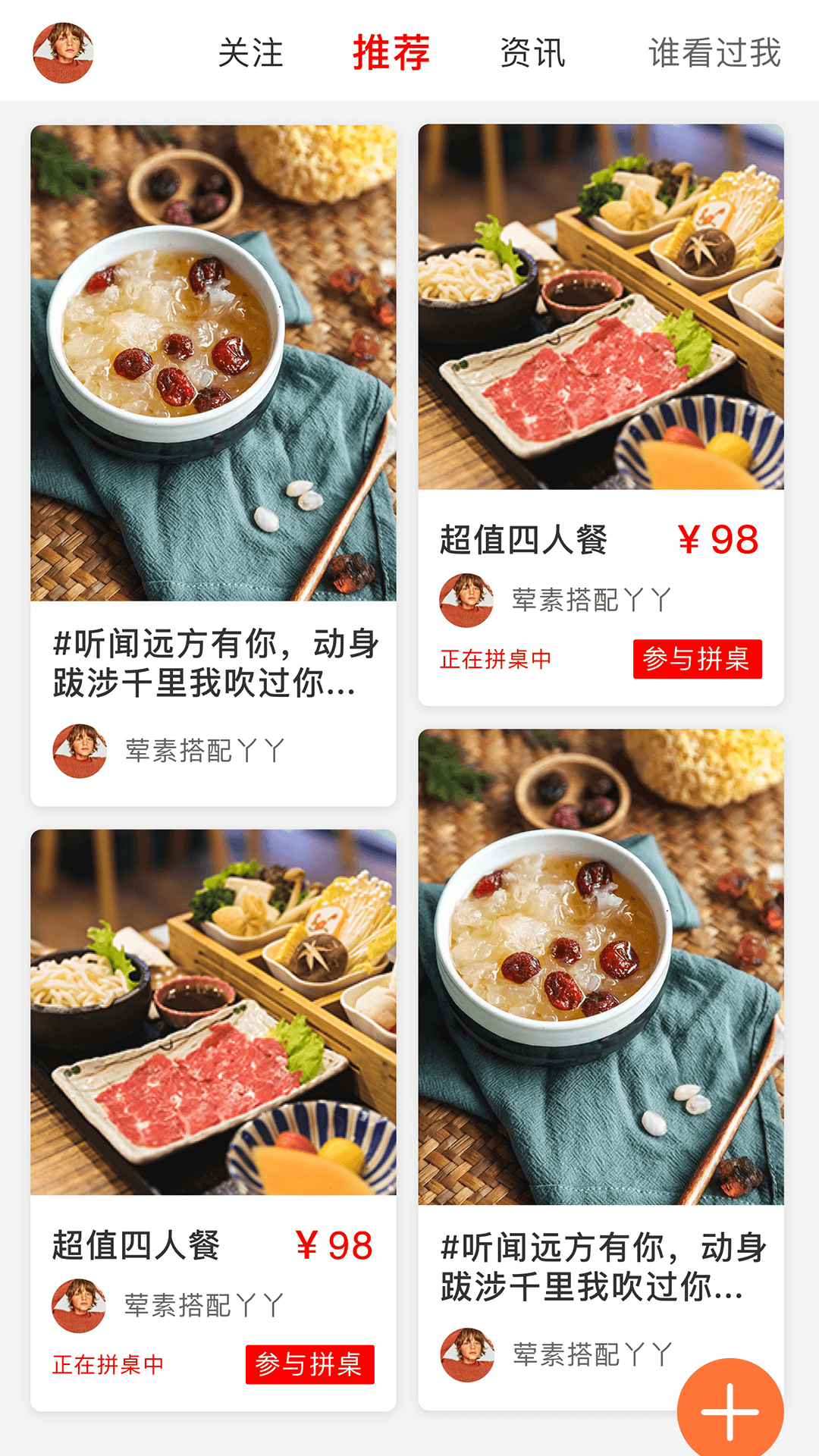Go to the 谁看过我 tab
The image size is (819, 1456).
tap(714, 53)
